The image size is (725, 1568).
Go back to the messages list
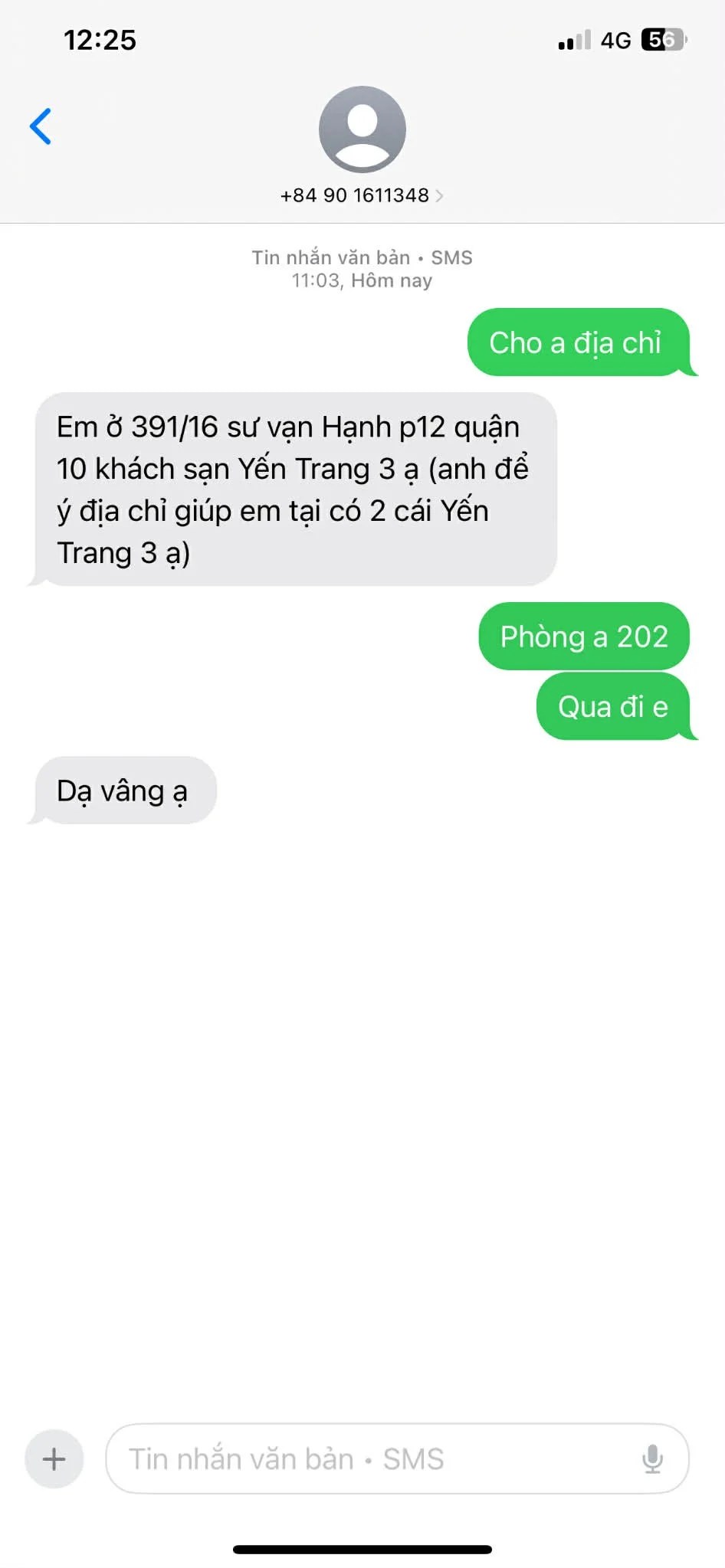click(x=41, y=126)
